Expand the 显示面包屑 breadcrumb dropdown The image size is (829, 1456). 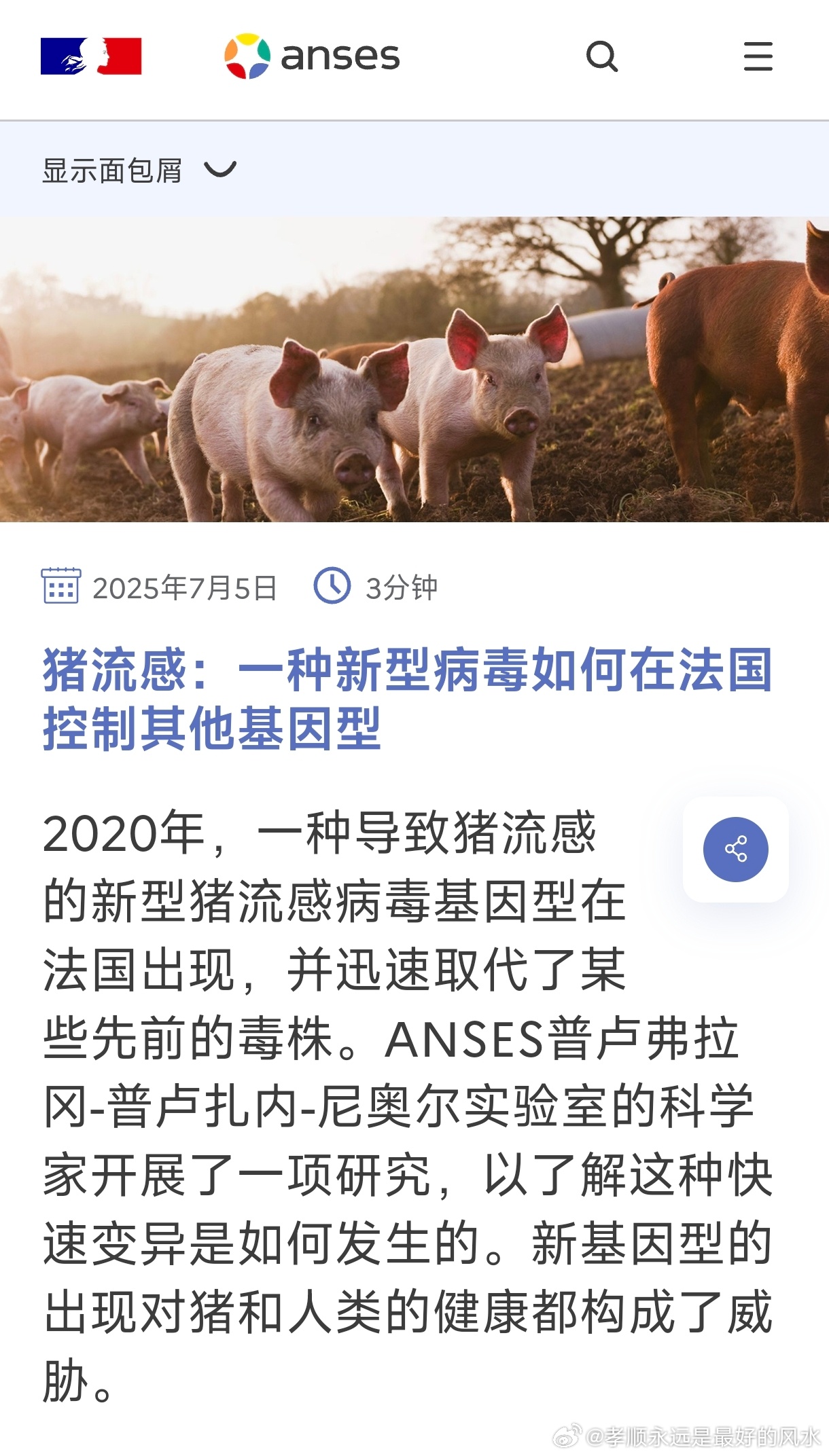[139, 170]
